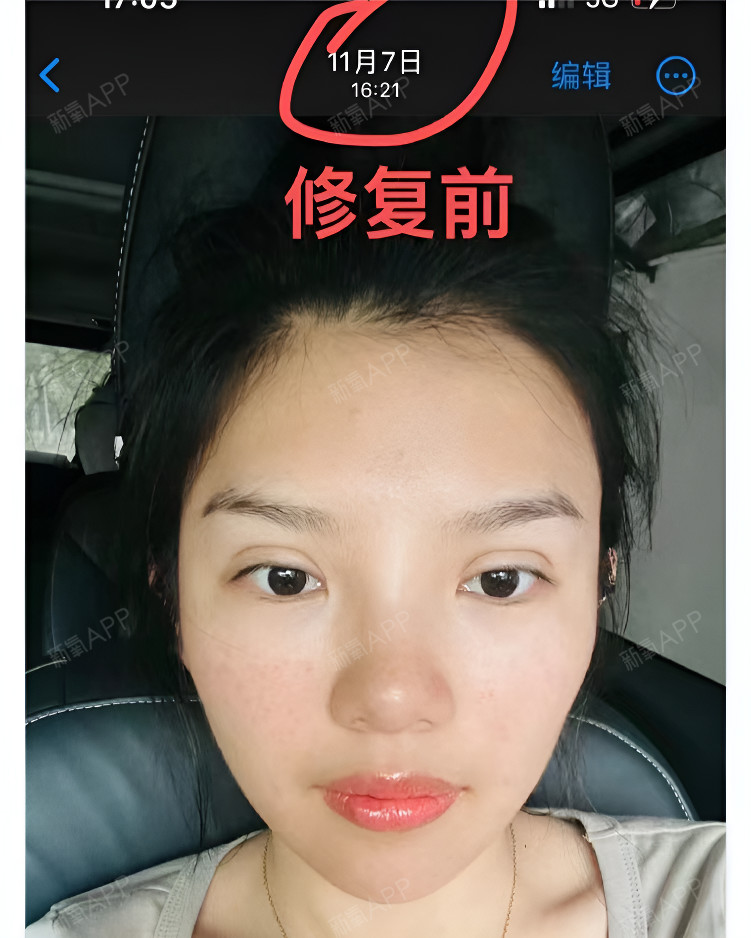Tap 编辑 to edit this photo

pyautogui.click(x=581, y=76)
